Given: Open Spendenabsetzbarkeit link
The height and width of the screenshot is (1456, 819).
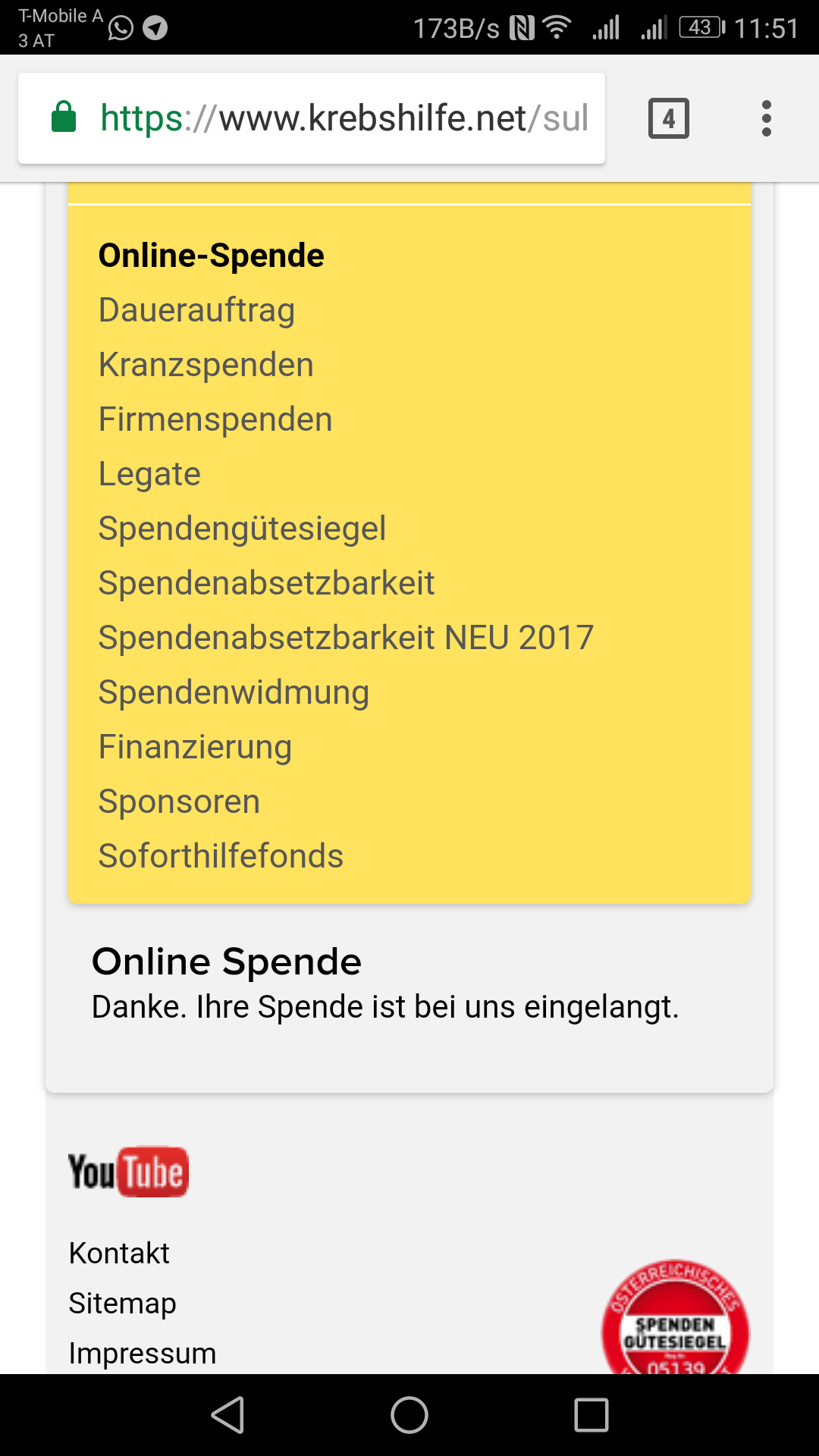Looking at the screenshot, I should (x=266, y=583).
